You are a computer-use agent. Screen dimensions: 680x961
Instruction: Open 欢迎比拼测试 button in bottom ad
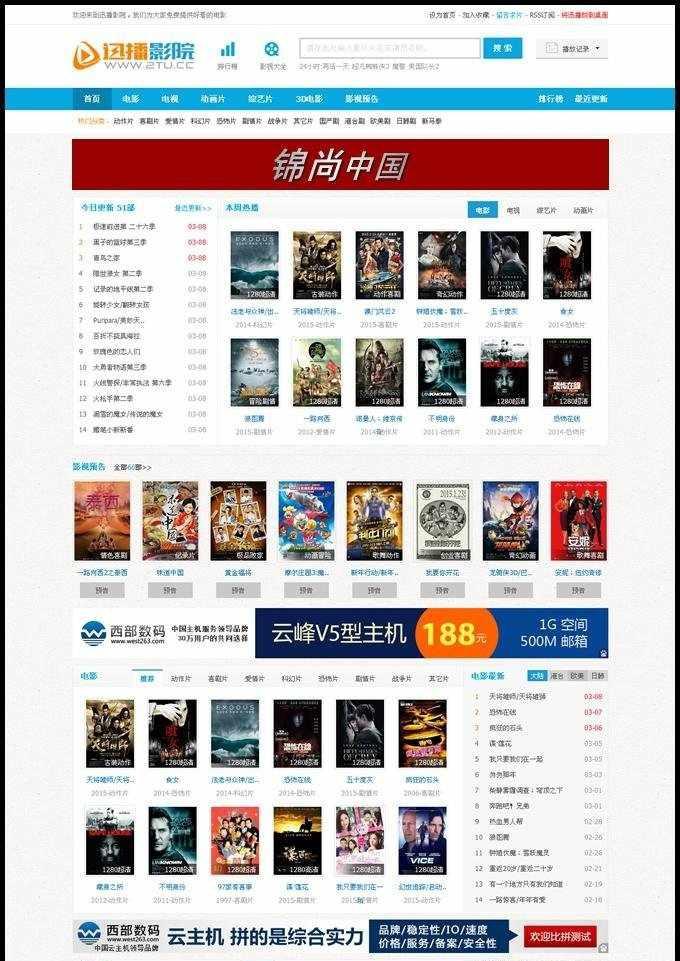click(560, 936)
